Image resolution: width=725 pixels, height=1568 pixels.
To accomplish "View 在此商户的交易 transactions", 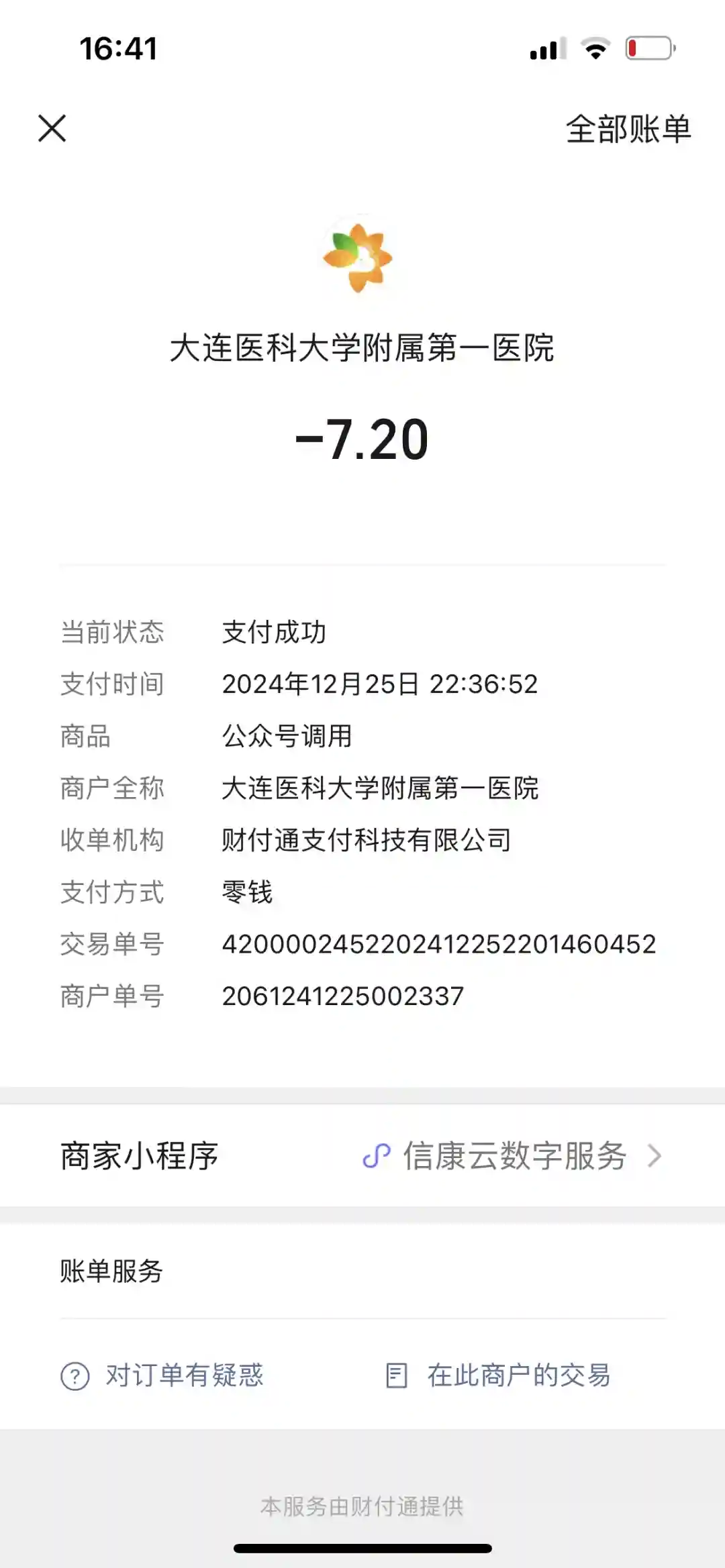I will tap(499, 1375).
